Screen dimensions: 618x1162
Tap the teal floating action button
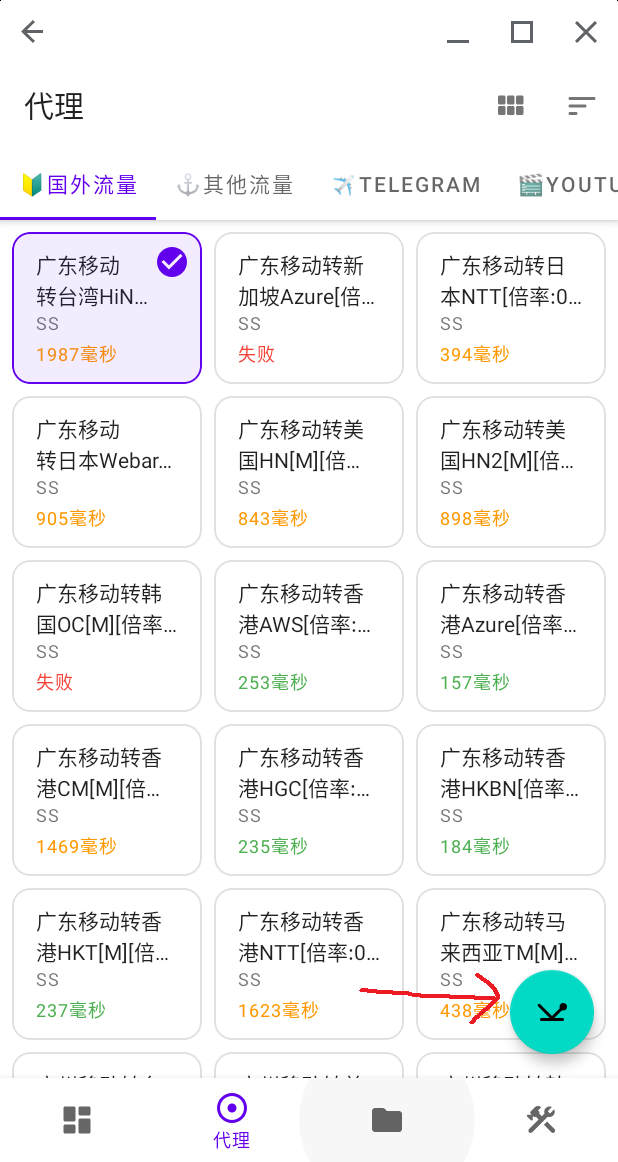[x=552, y=1012]
